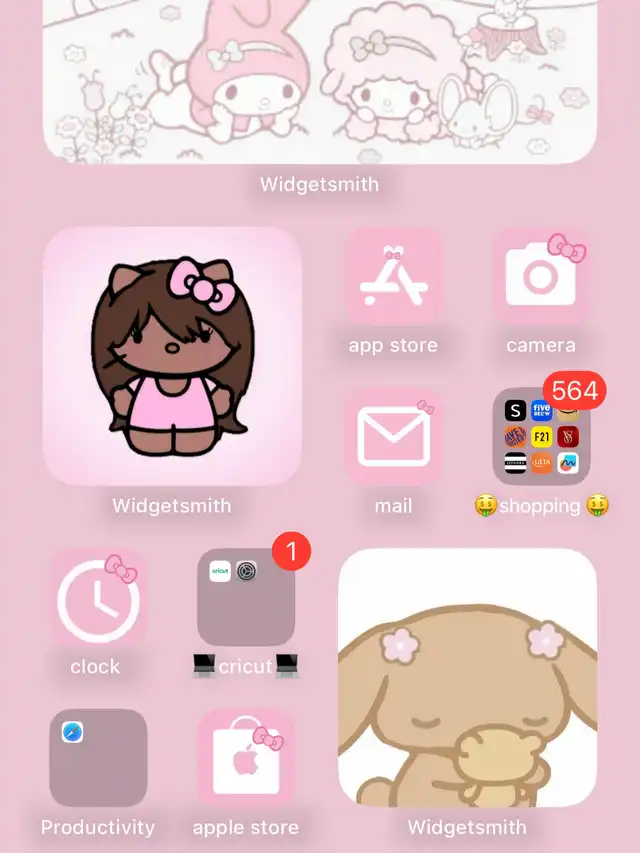Open the clock app
The width and height of the screenshot is (640, 853).
pyautogui.click(x=97, y=598)
